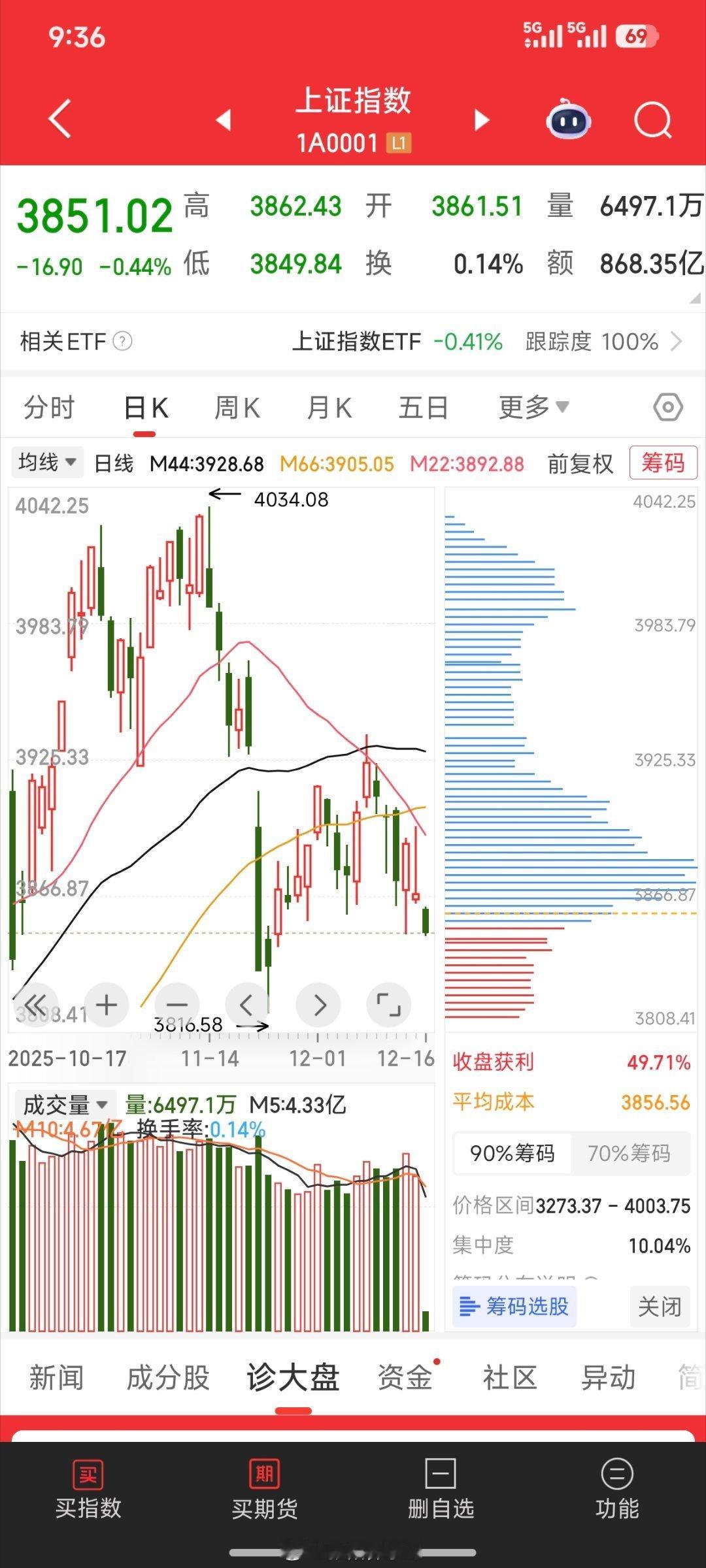706x1568 pixels.
Task: Open the 资金 funds tab
Action: [406, 1377]
